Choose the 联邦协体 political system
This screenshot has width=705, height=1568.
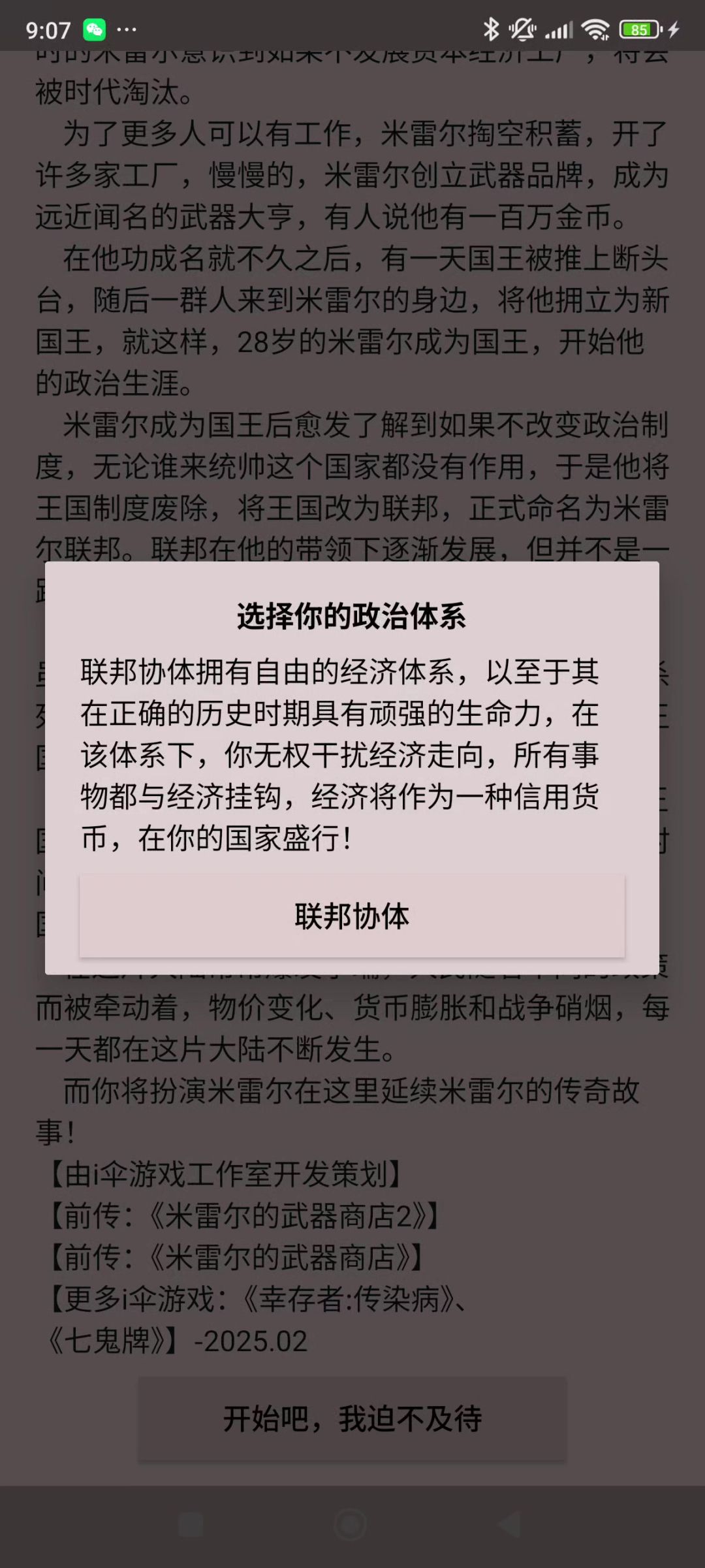(352, 916)
